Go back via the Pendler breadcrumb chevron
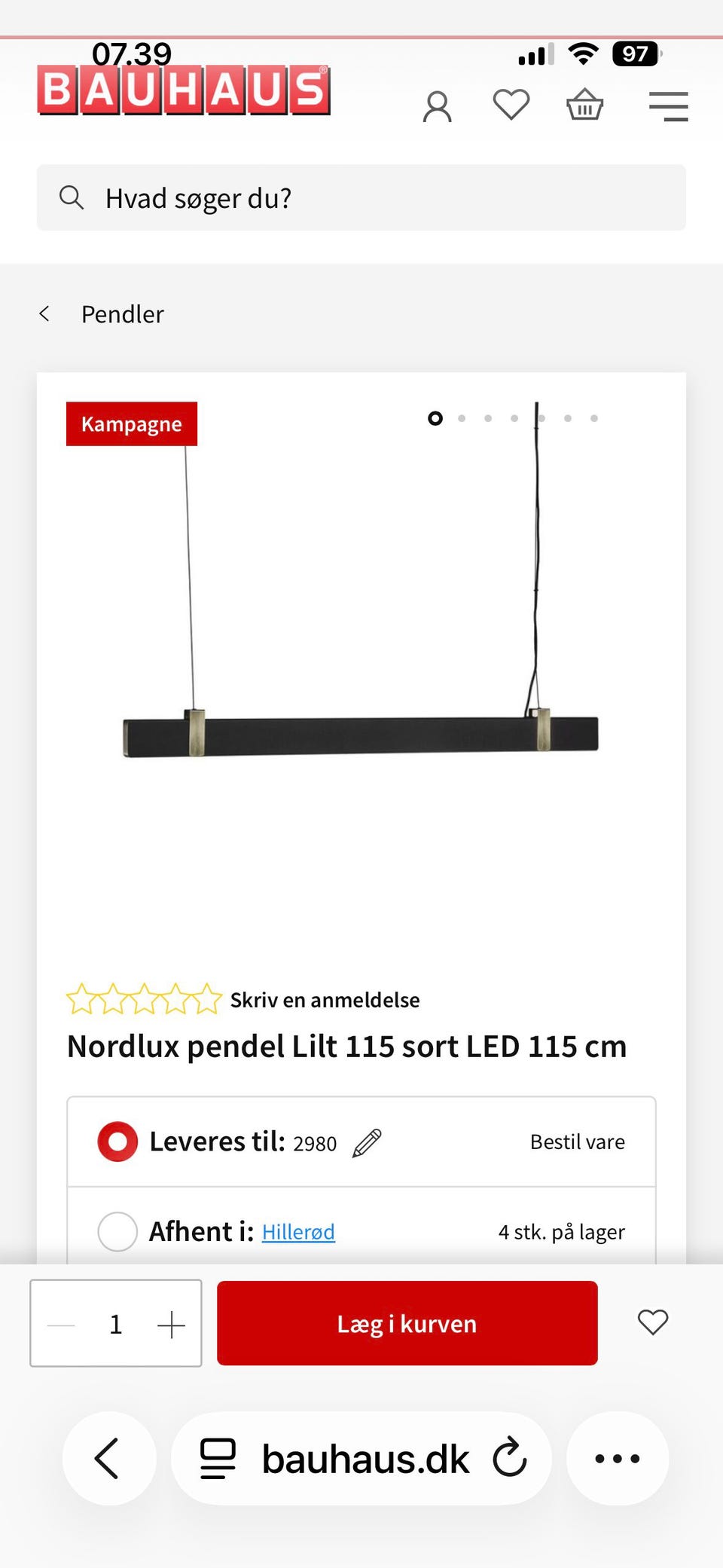The width and height of the screenshot is (723, 1568). click(x=45, y=313)
